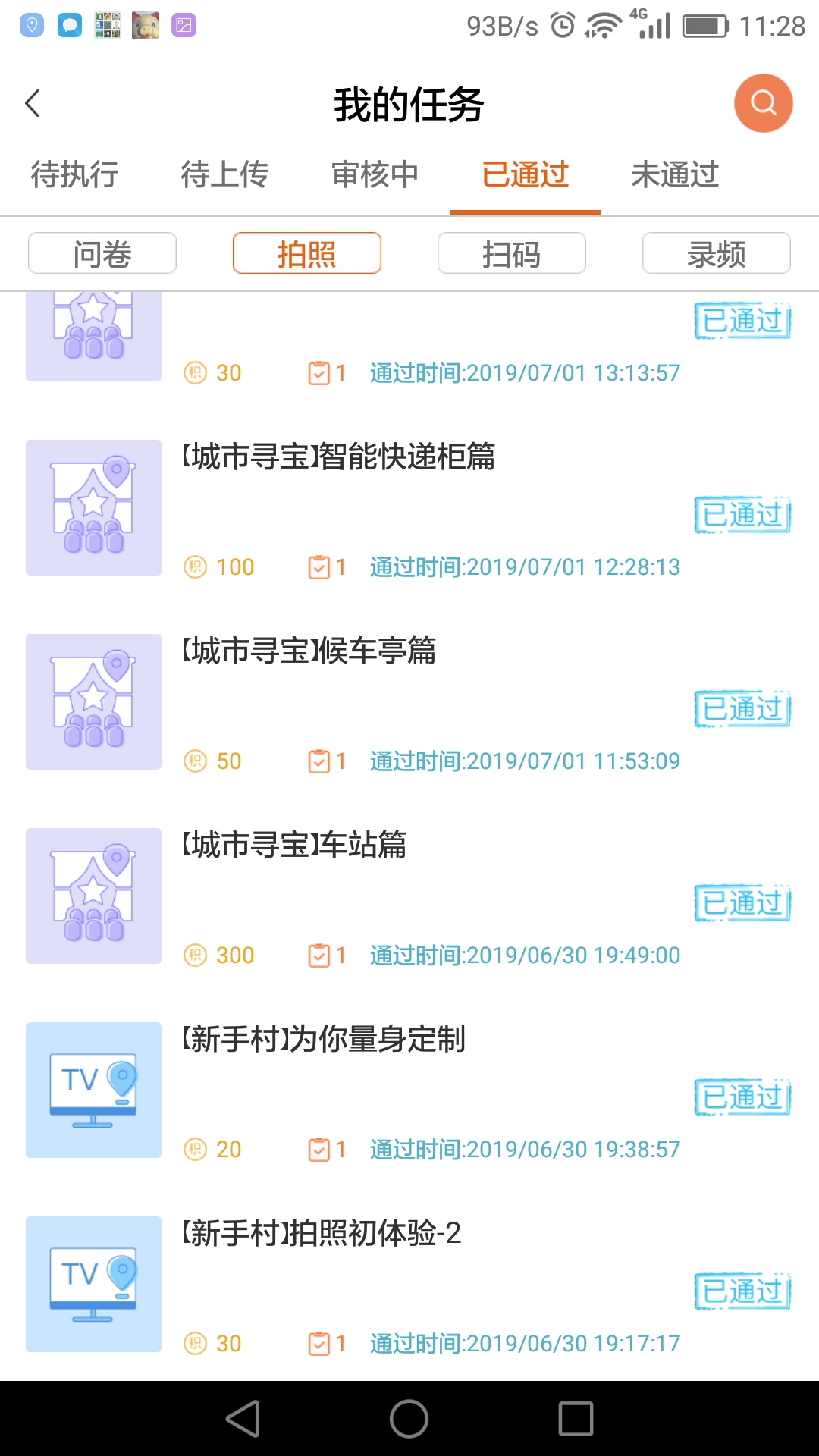Open the orange search button
The height and width of the screenshot is (1456, 819).
[763, 103]
